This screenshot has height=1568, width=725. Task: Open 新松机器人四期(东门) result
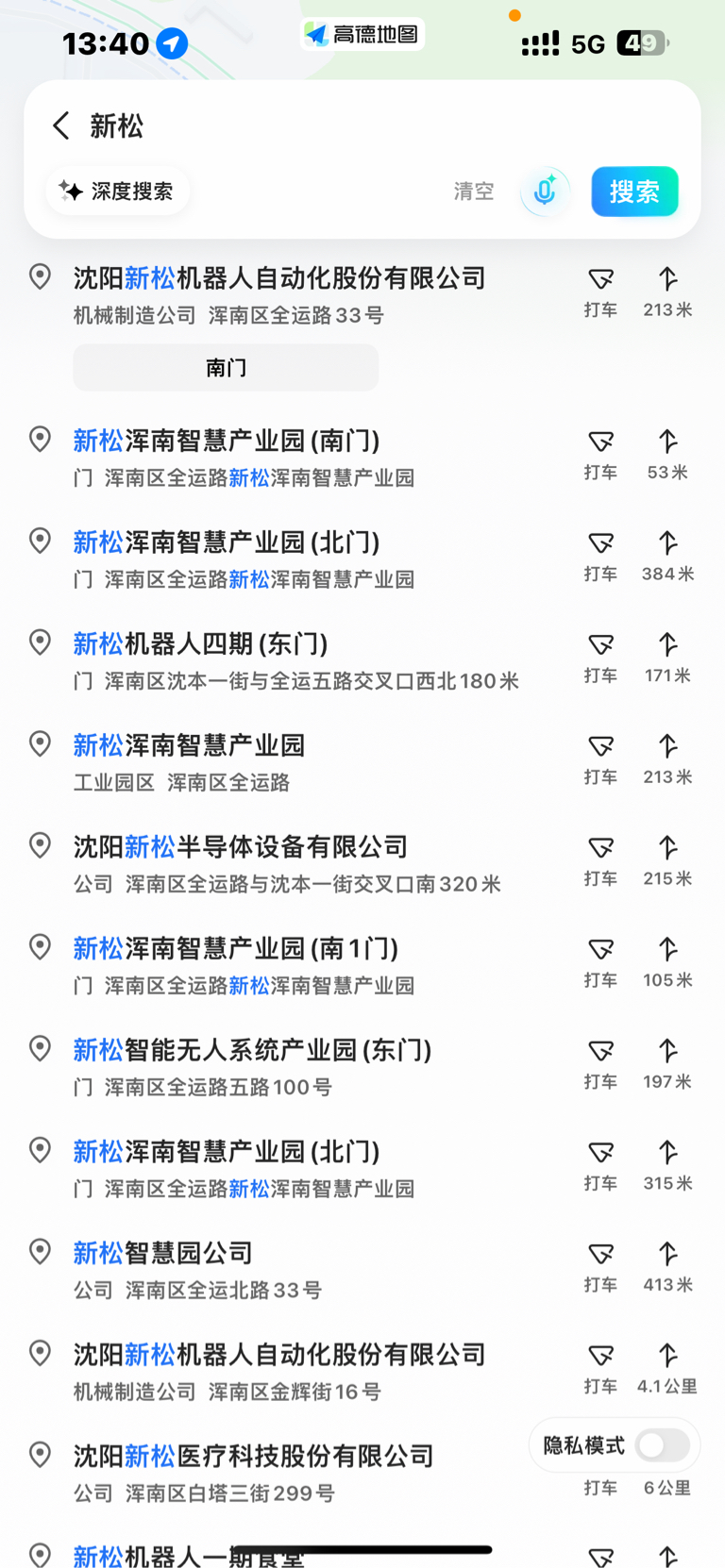[293, 661]
